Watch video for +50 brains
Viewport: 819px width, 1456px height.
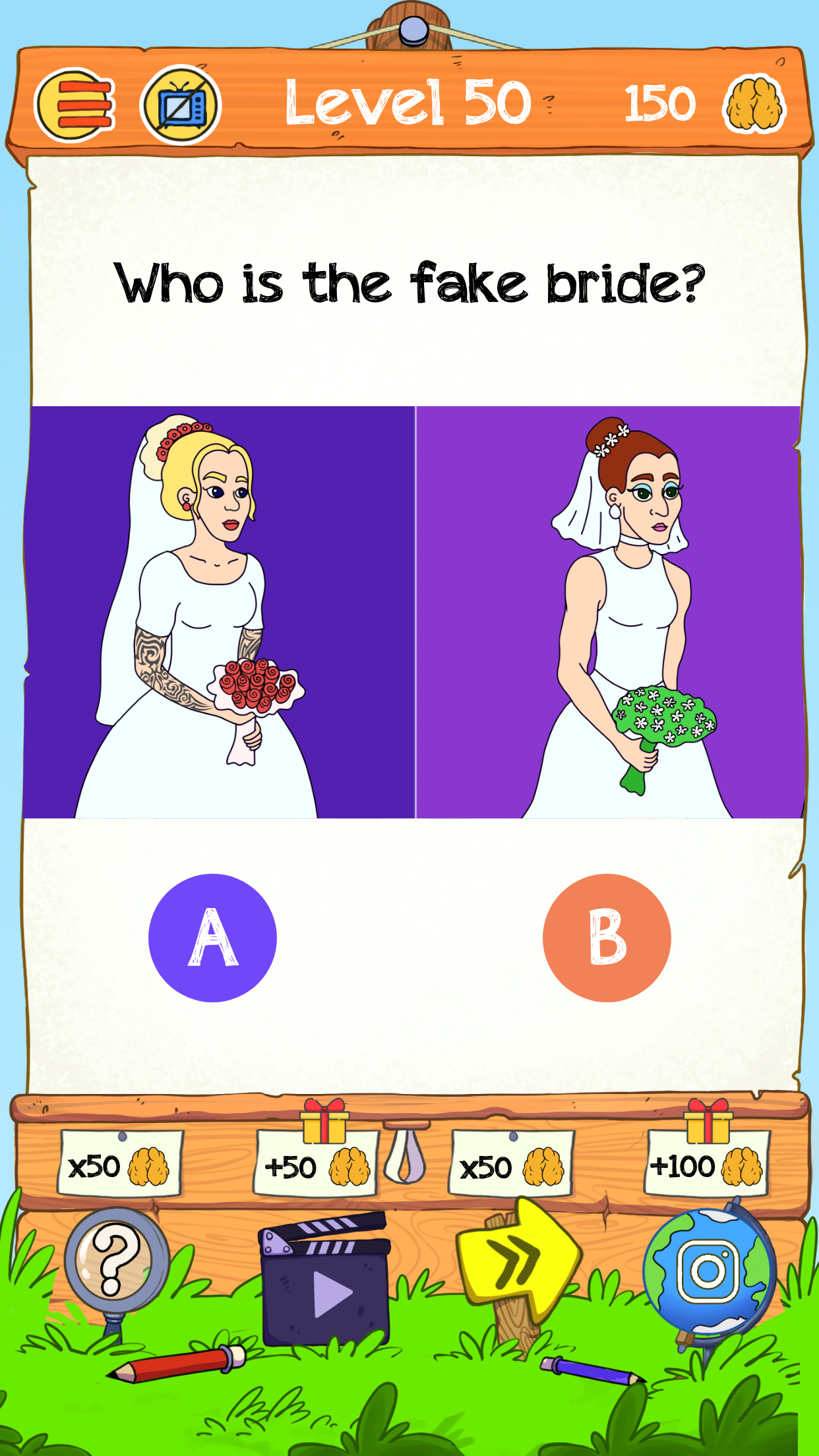pos(326,1278)
